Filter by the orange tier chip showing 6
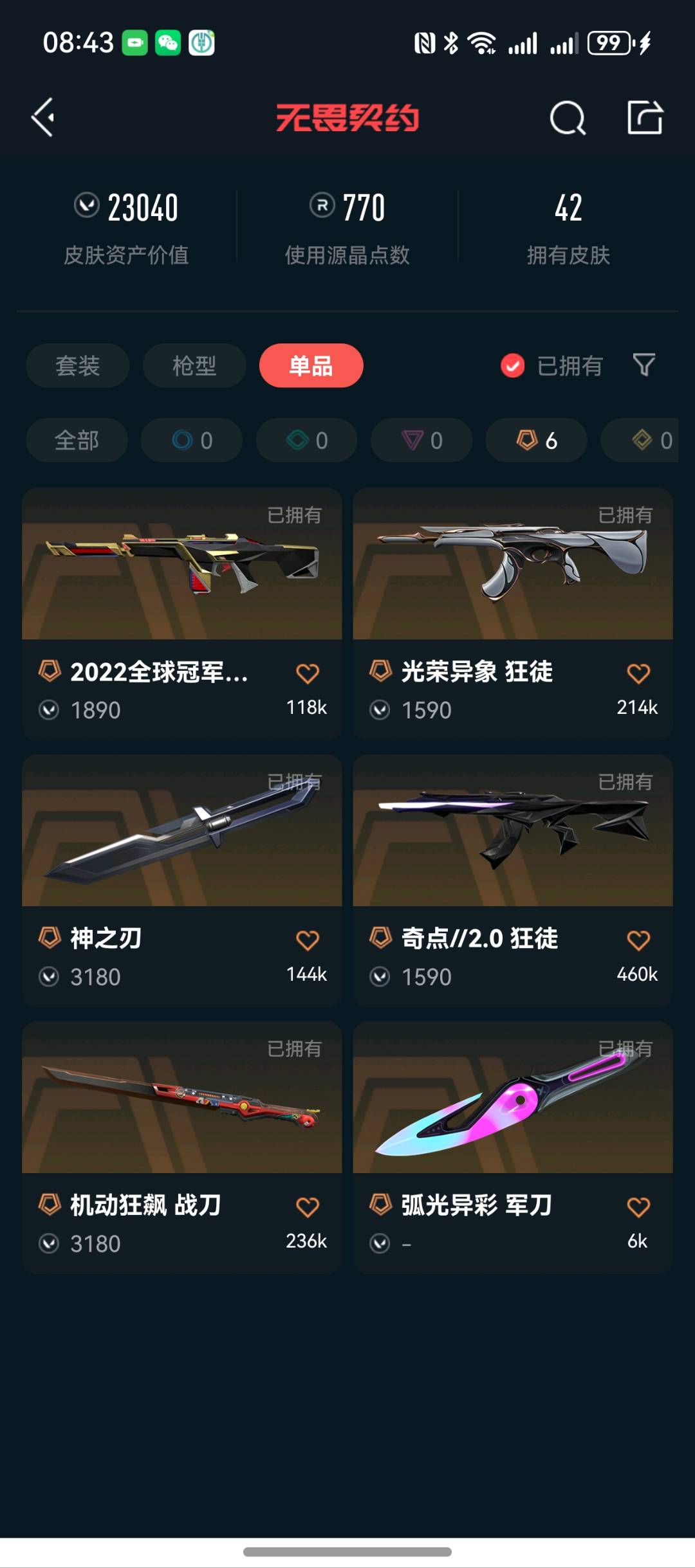 (536, 441)
